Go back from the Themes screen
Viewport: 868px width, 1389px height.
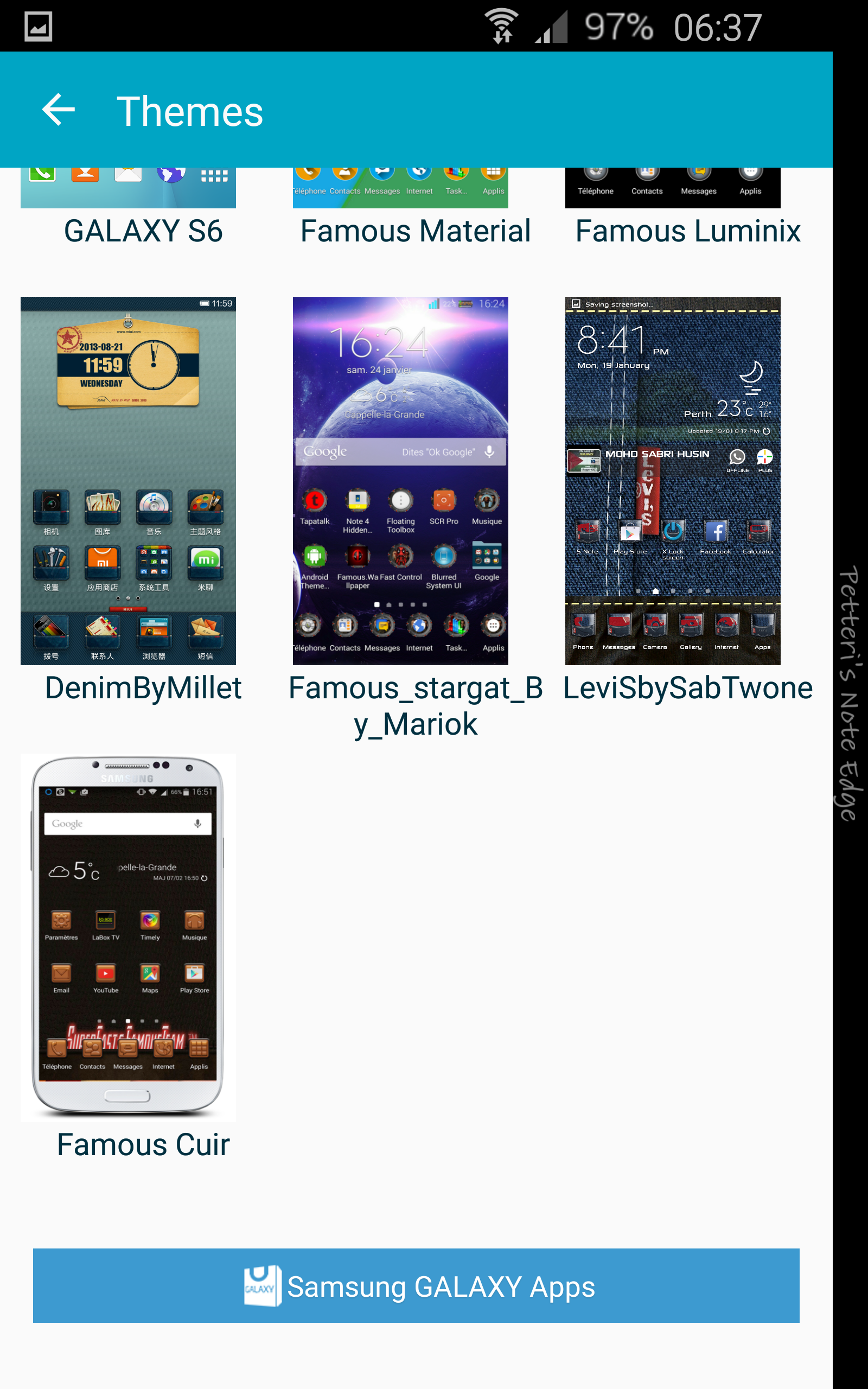(x=59, y=110)
